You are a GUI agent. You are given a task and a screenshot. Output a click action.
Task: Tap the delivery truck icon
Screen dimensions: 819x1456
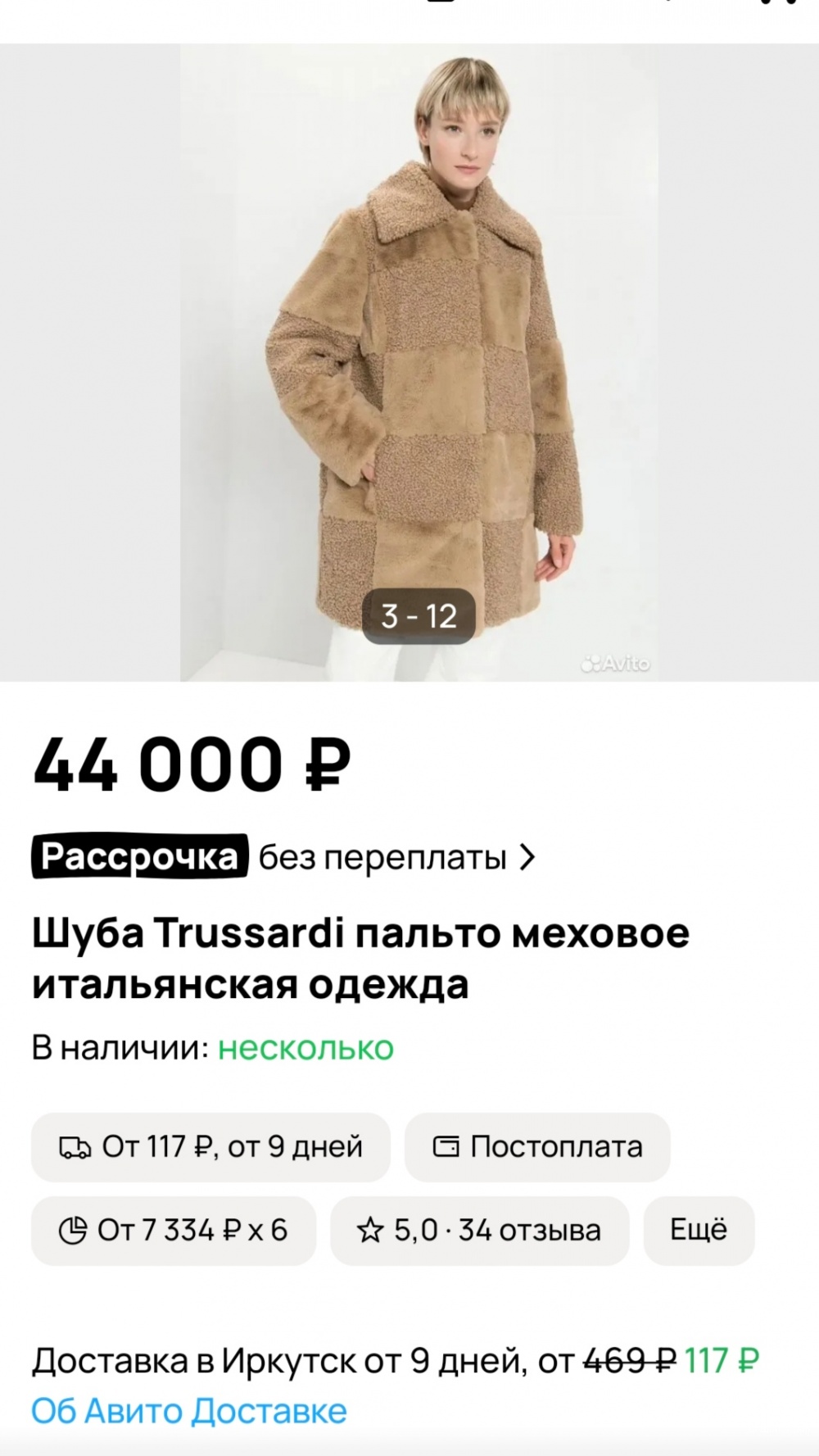76,1147
